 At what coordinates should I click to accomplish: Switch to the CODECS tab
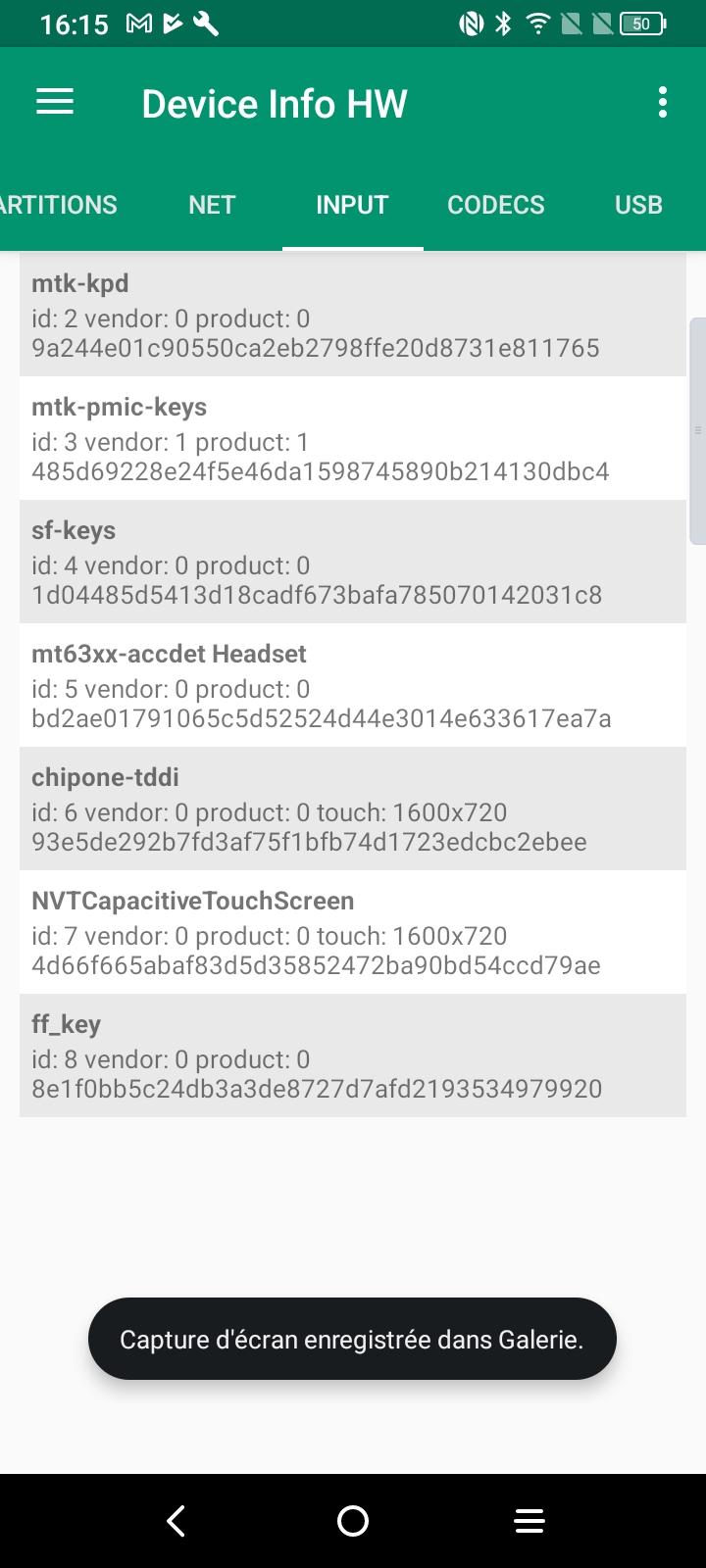496,205
